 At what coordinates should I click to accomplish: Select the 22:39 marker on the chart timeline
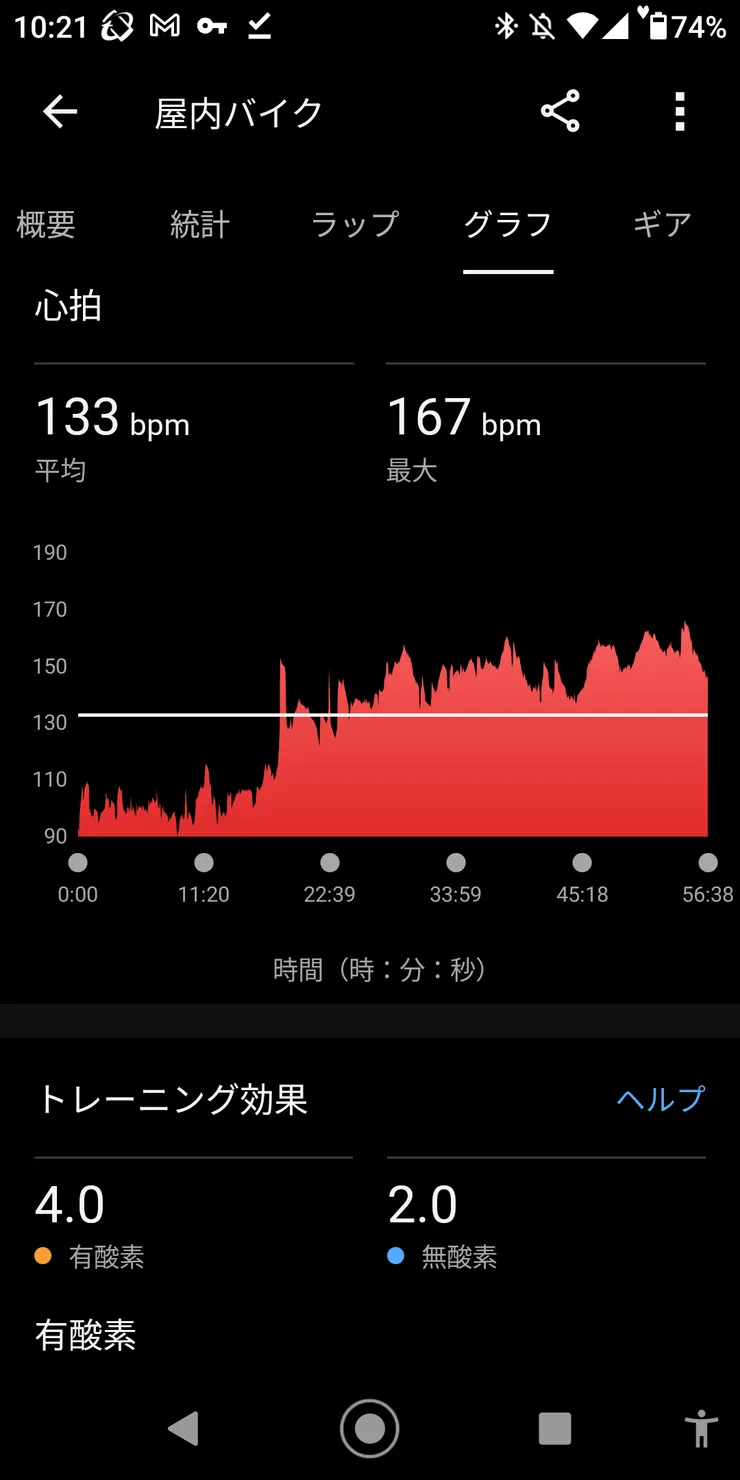pyautogui.click(x=330, y=862)
